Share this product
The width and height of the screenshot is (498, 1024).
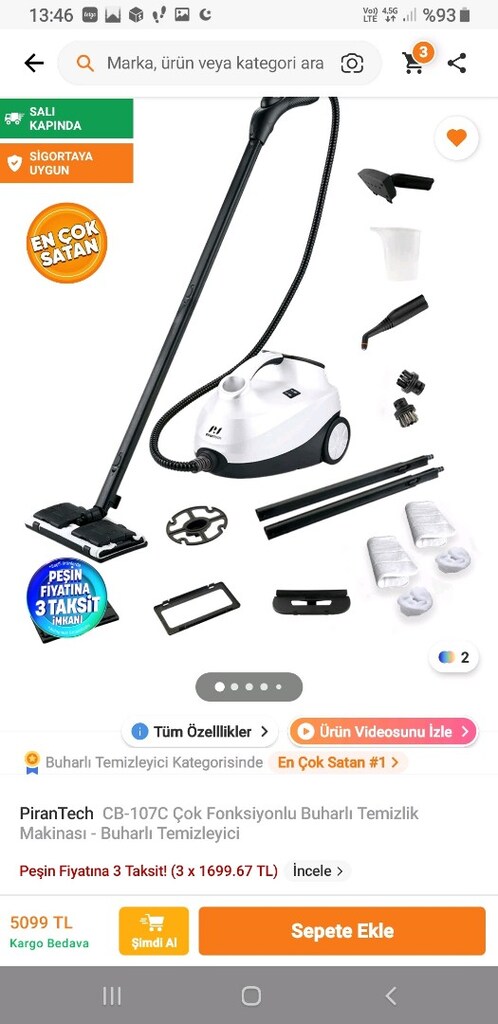[457, 63]
